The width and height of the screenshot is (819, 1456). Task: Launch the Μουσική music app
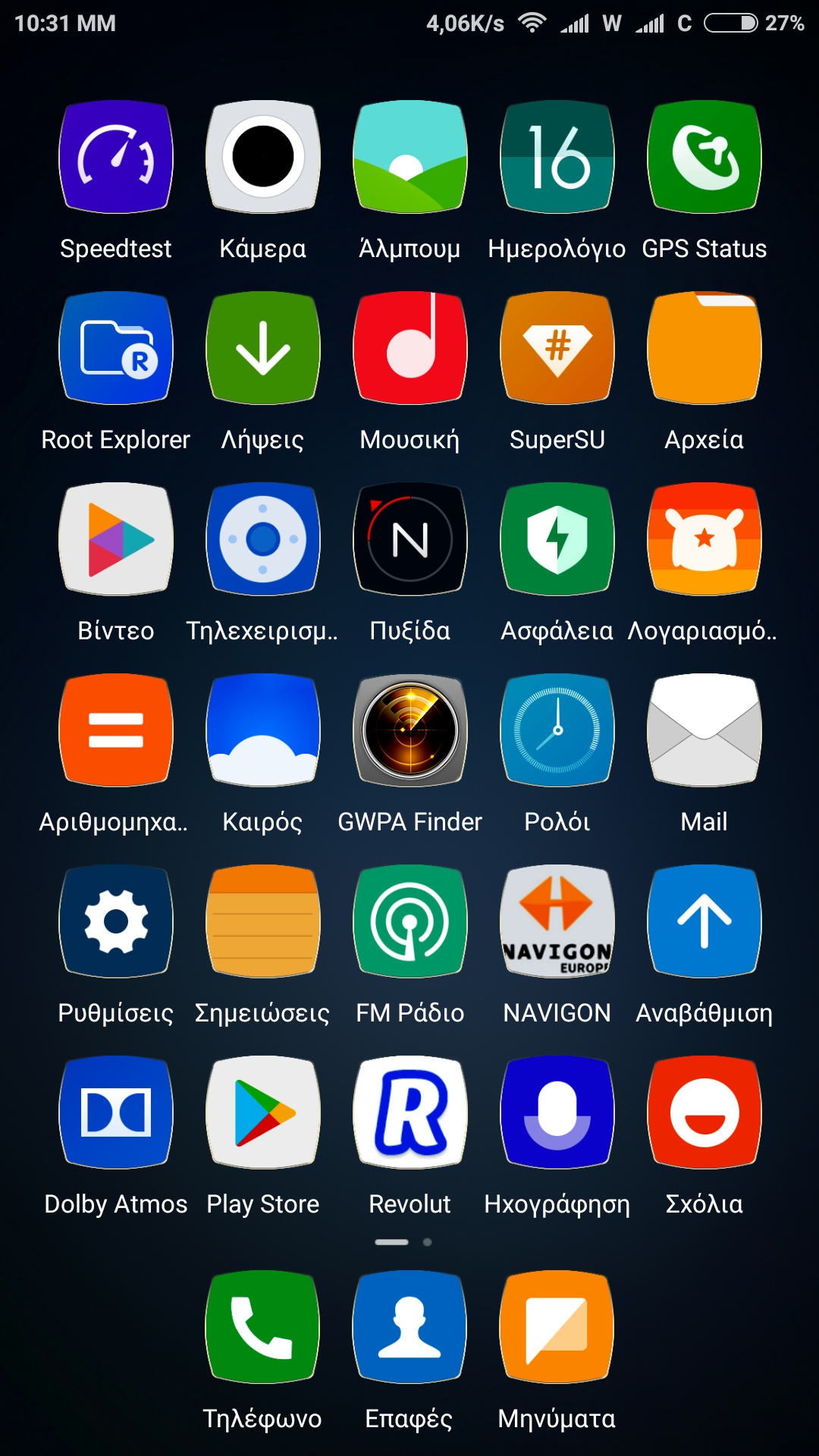410,349
